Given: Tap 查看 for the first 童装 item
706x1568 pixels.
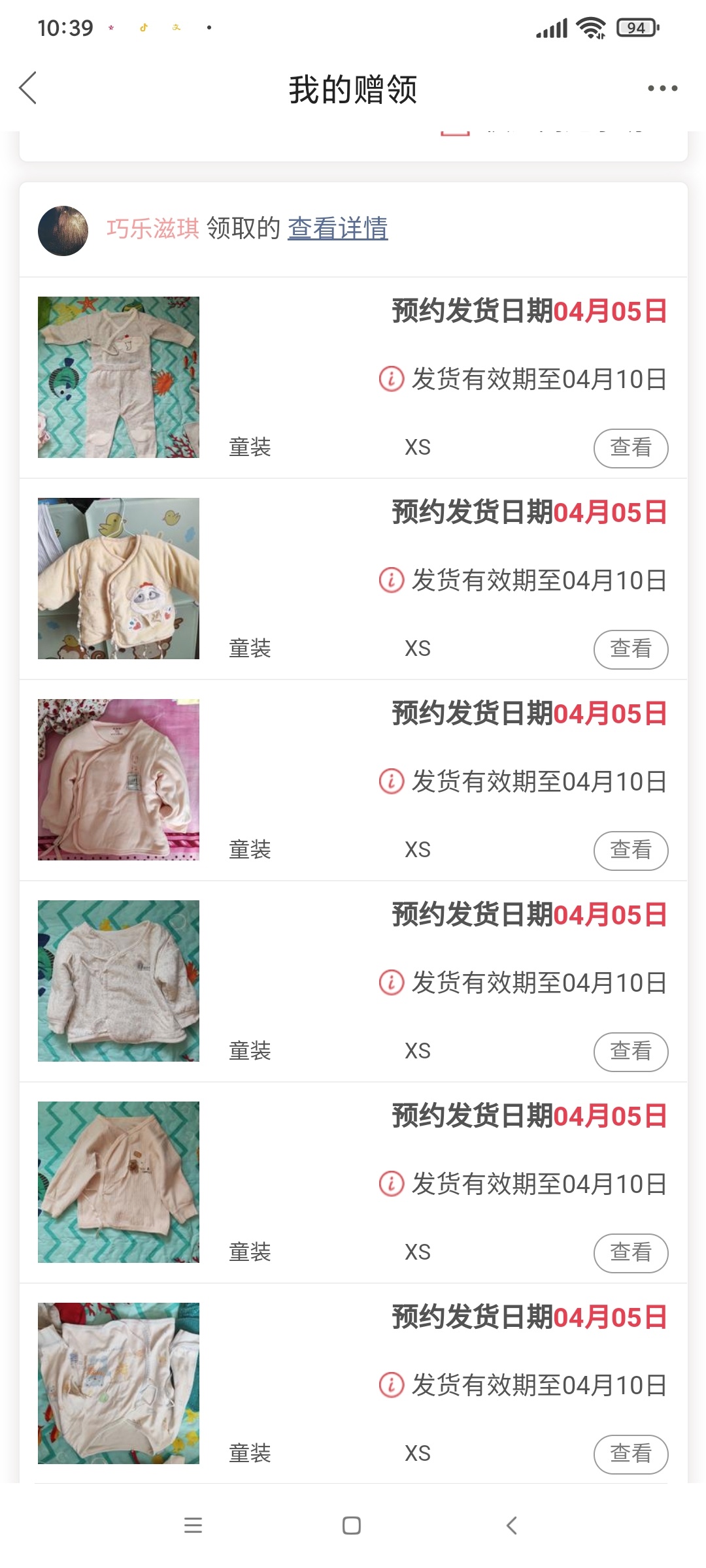Looking at the screenshot, I should [631, 448].
